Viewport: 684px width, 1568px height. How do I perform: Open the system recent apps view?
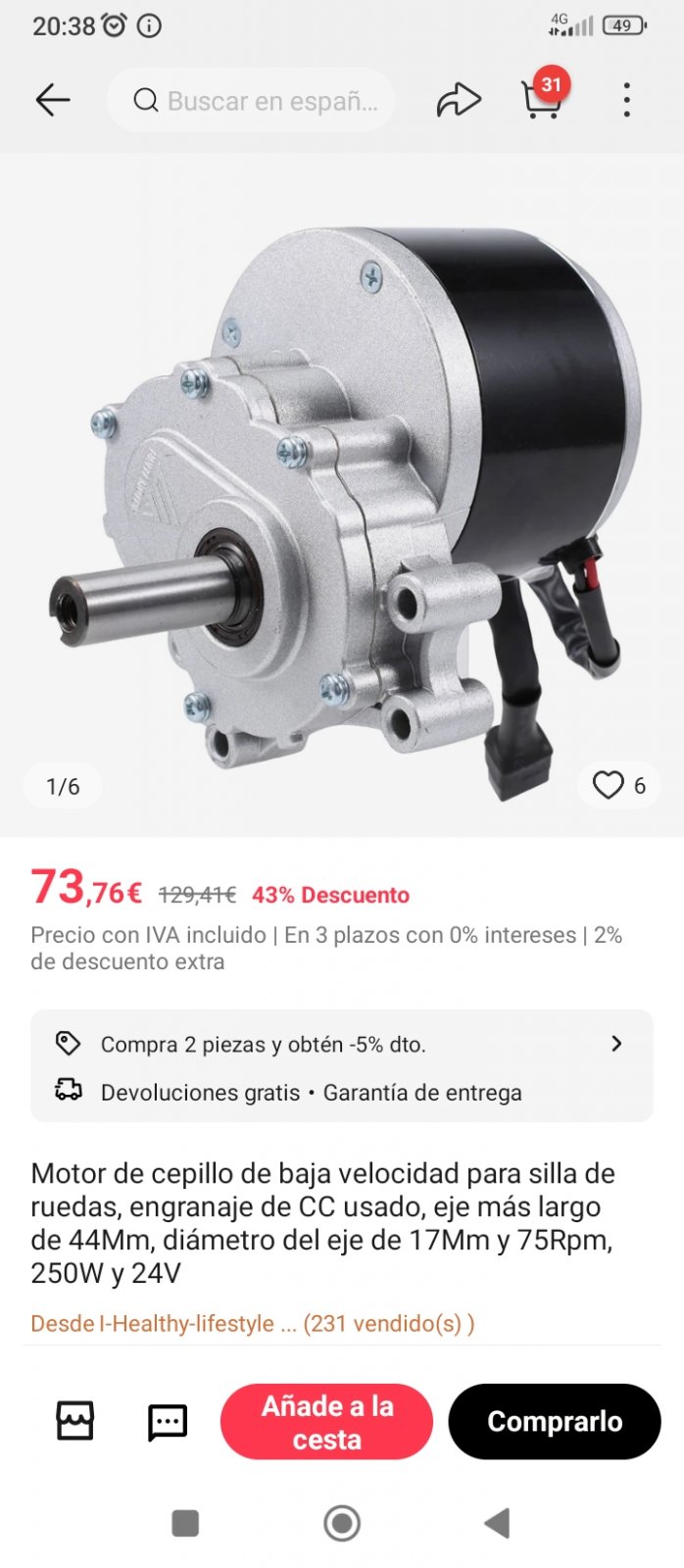click(x=185, y=1523)
